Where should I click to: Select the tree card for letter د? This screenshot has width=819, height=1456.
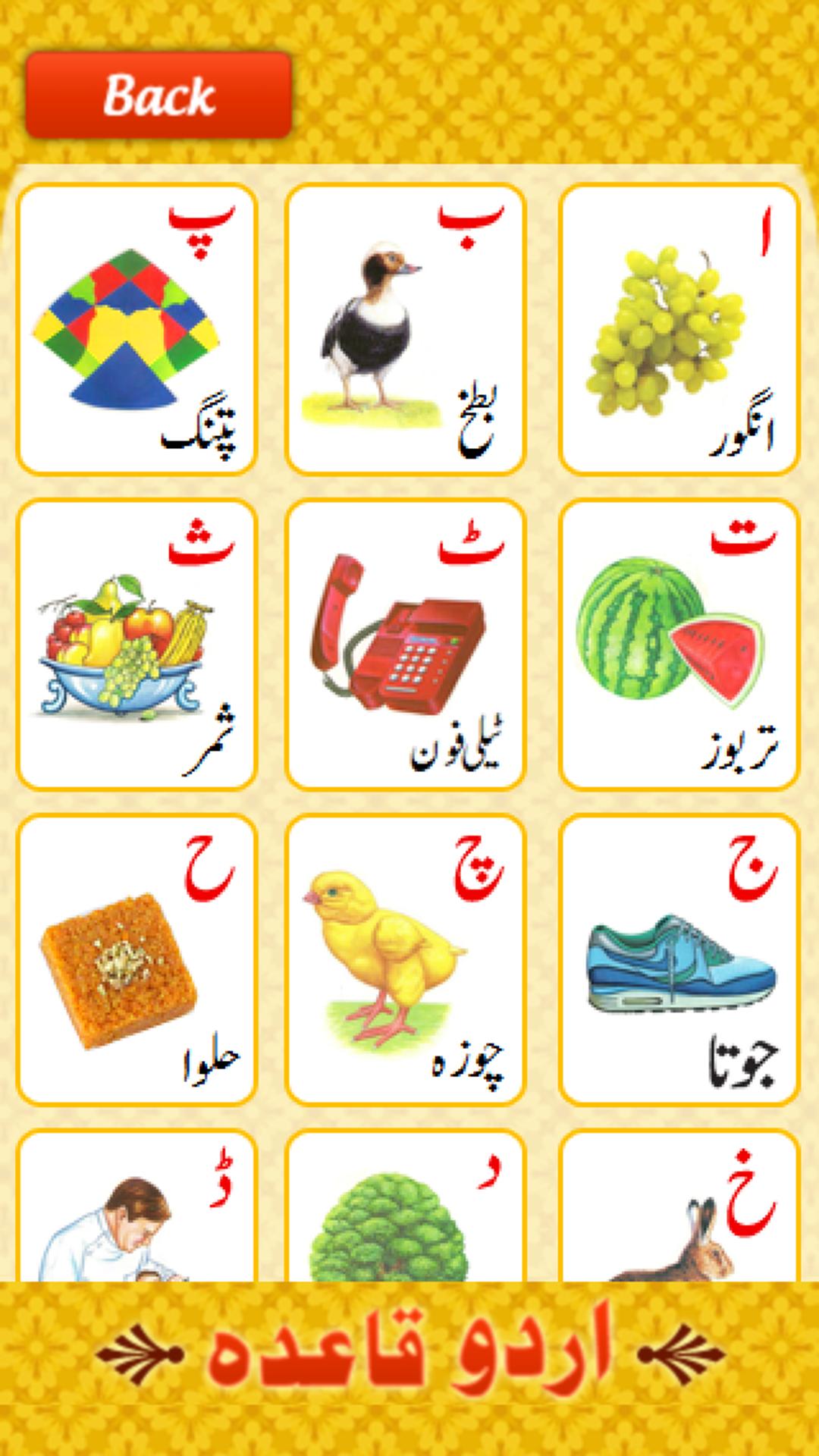coord(406,1210)
